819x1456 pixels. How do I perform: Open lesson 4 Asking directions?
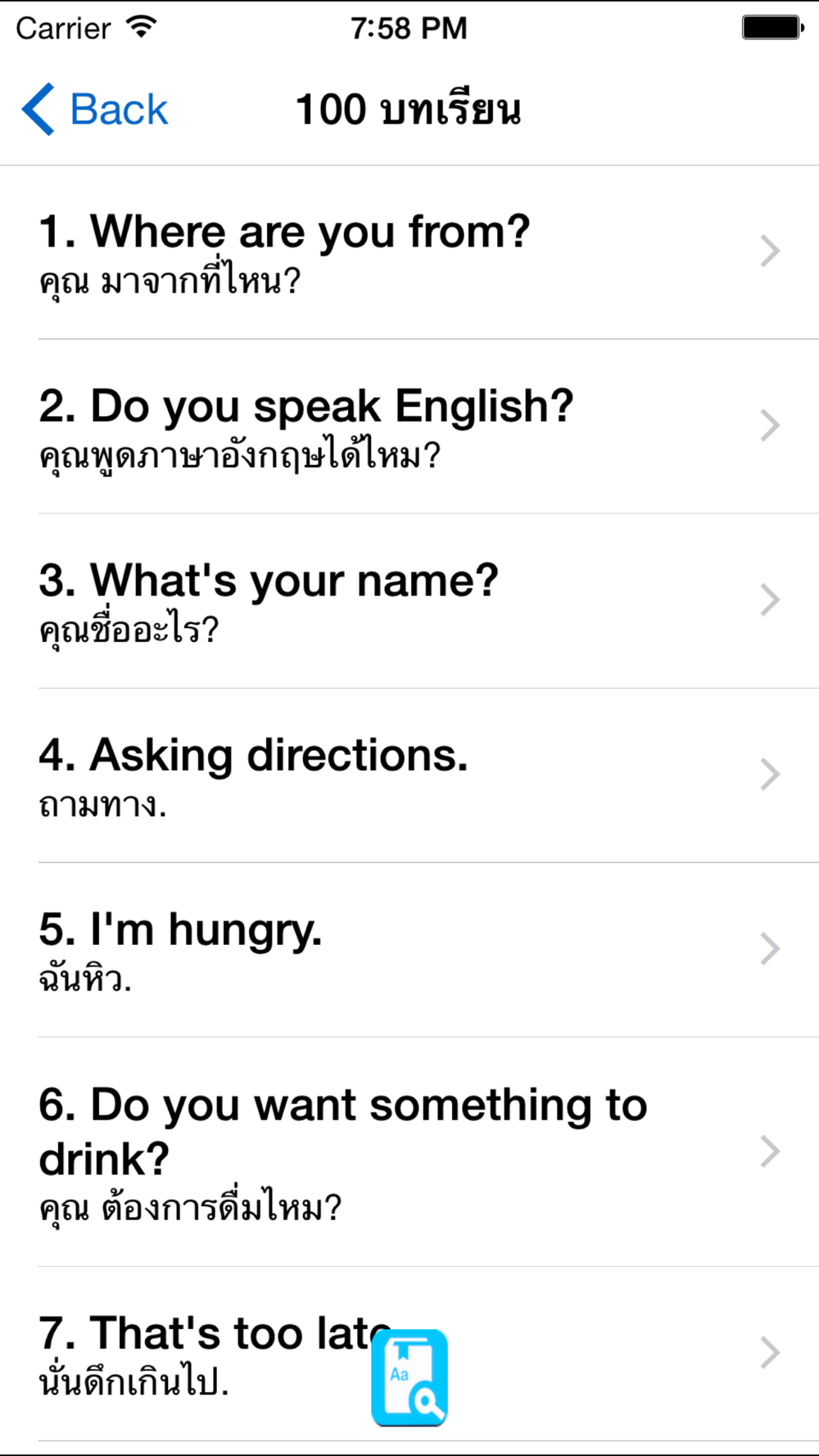[x=409, y=775]
